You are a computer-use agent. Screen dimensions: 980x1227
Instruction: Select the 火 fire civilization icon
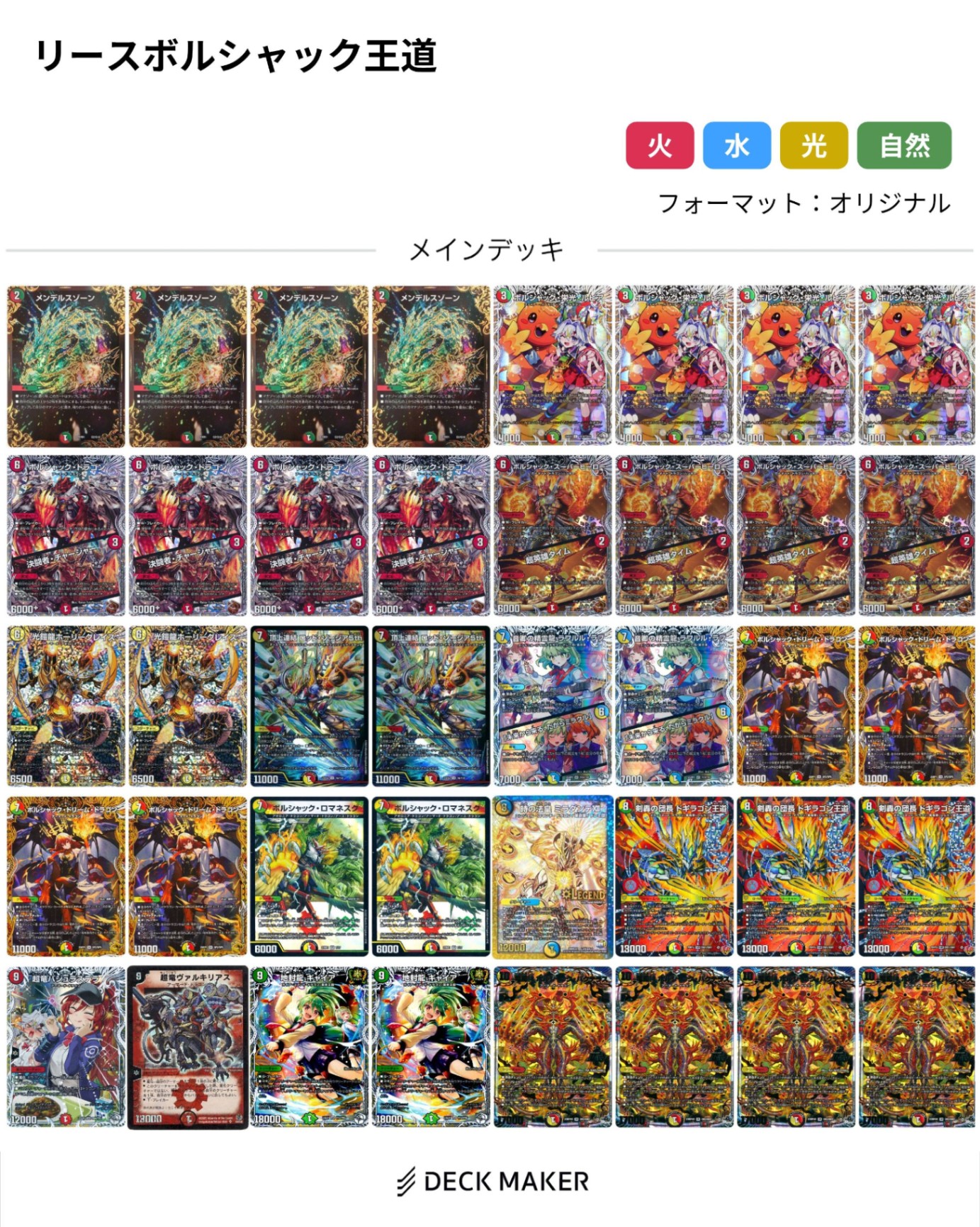(660, 144)
